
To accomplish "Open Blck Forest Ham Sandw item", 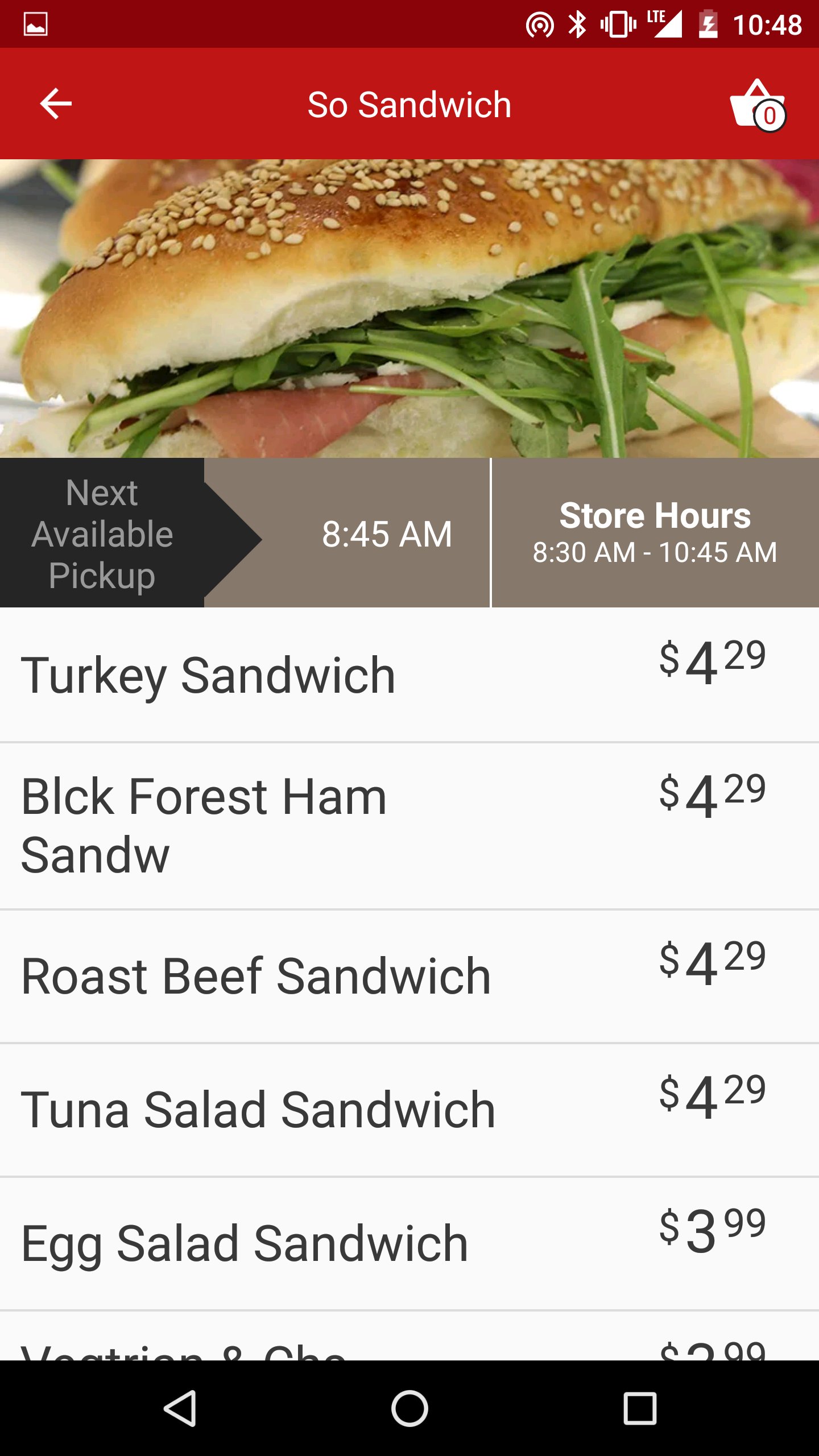I will 409,825.
